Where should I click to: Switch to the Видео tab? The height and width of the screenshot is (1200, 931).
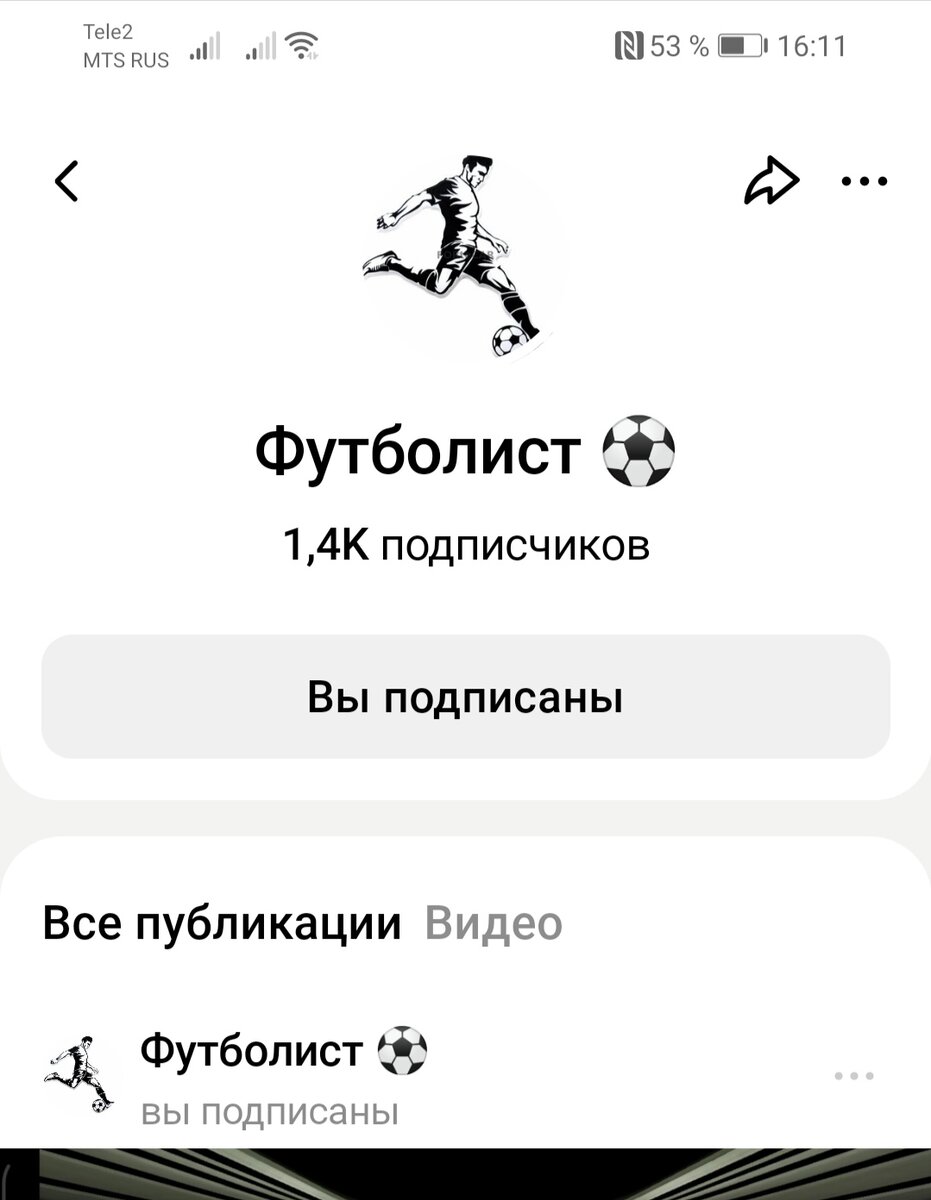(495, 923)
